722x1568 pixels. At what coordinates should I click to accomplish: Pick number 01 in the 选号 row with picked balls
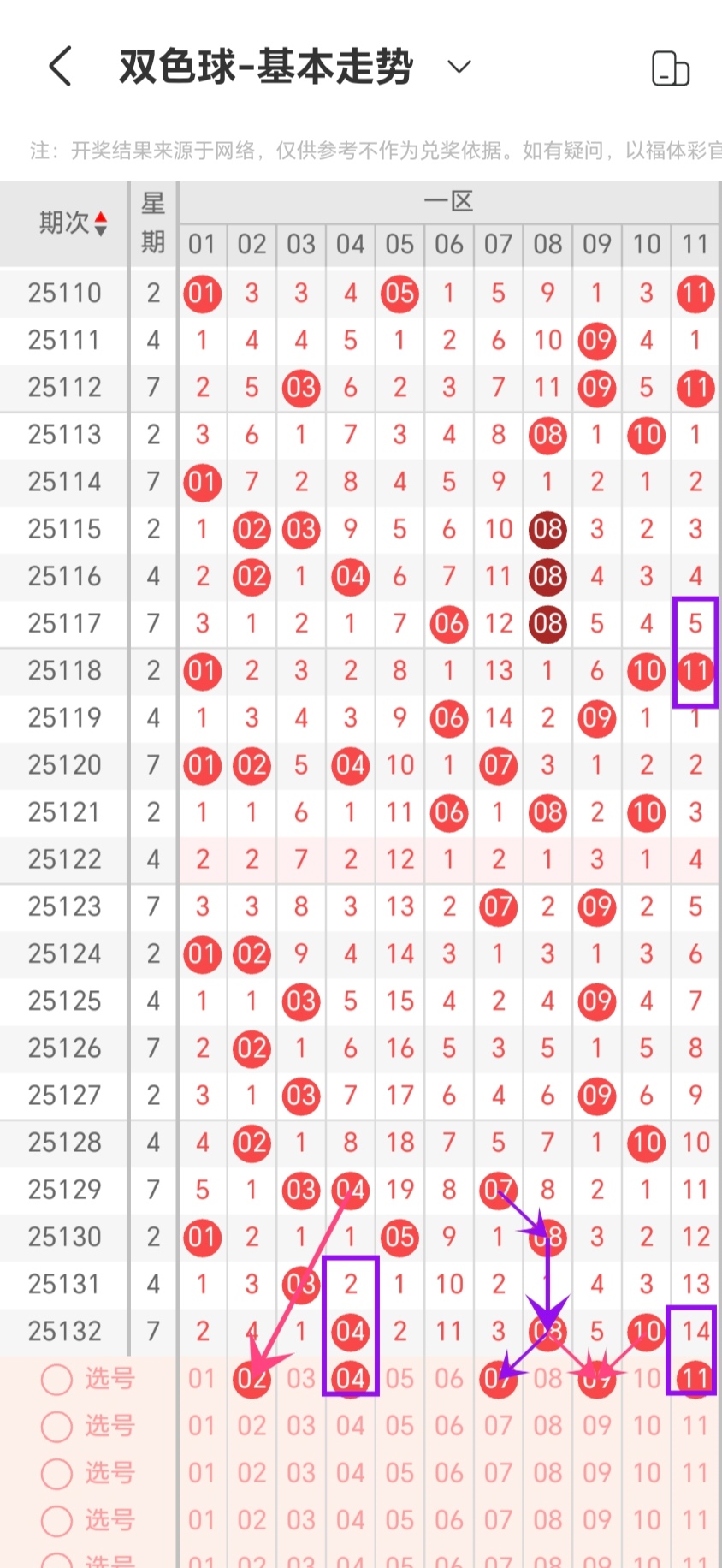[x=202, y=1378]
